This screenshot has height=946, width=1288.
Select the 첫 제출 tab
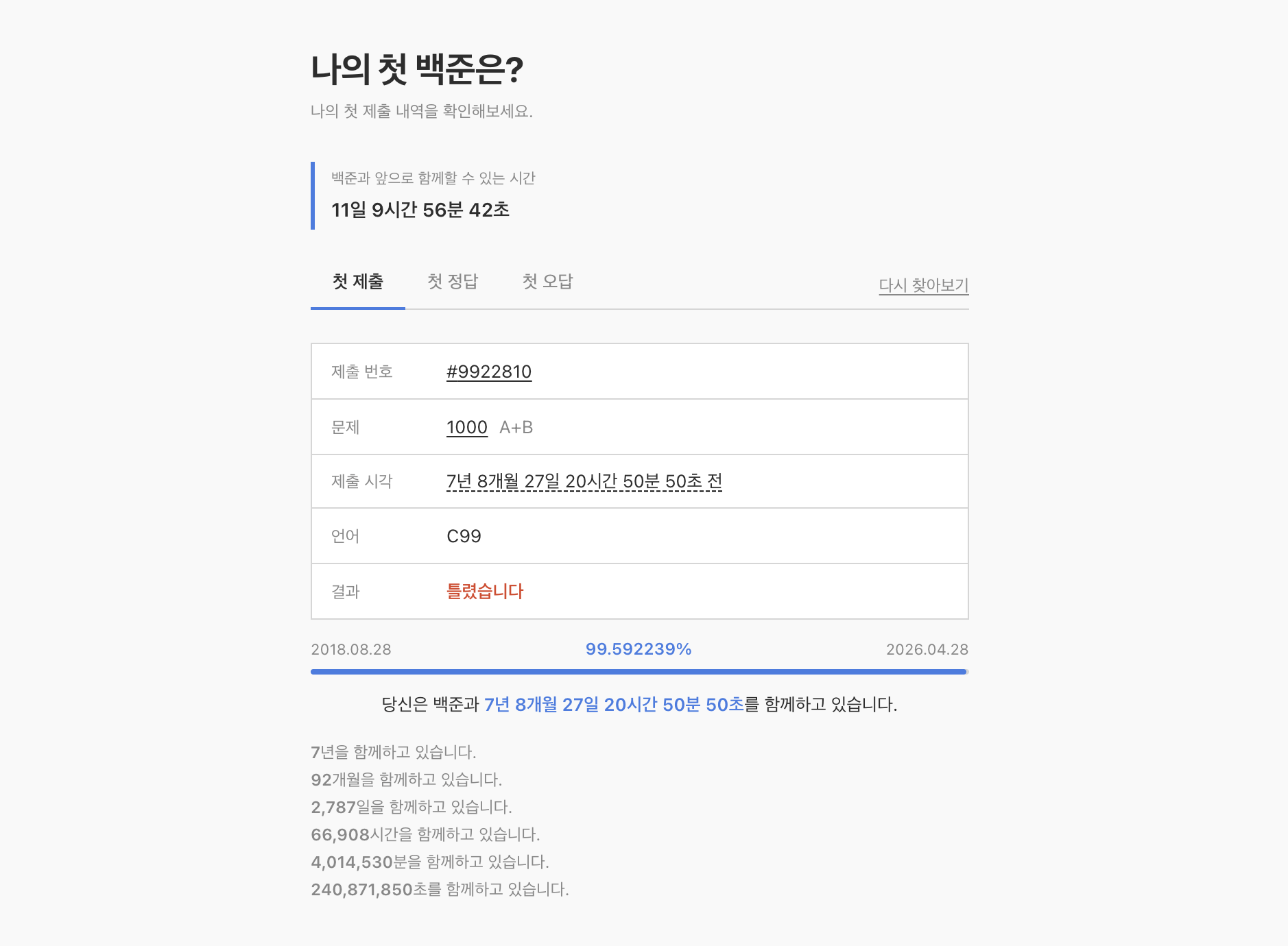[357, 282]
